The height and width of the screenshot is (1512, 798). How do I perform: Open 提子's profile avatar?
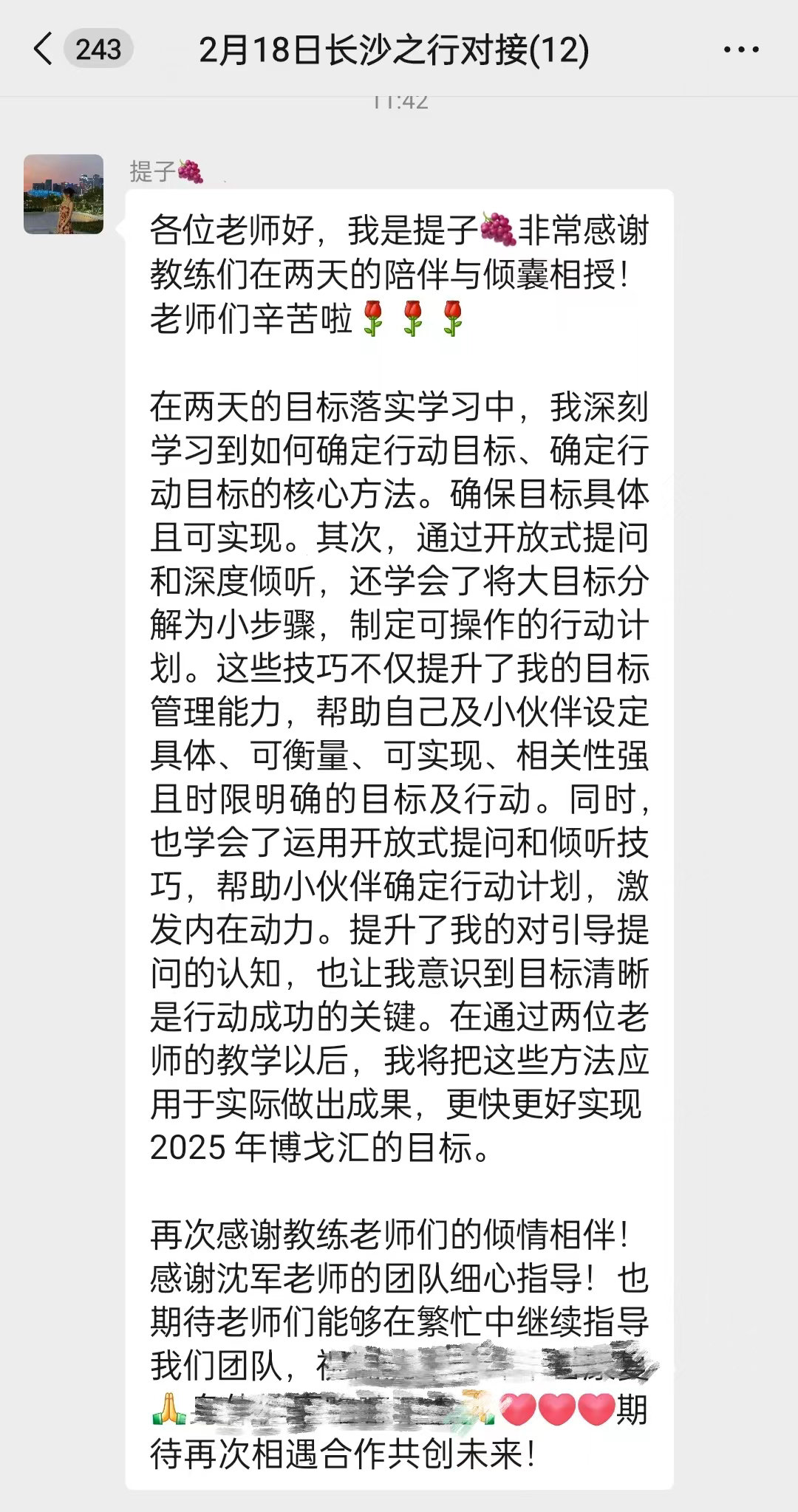[64, 194]
